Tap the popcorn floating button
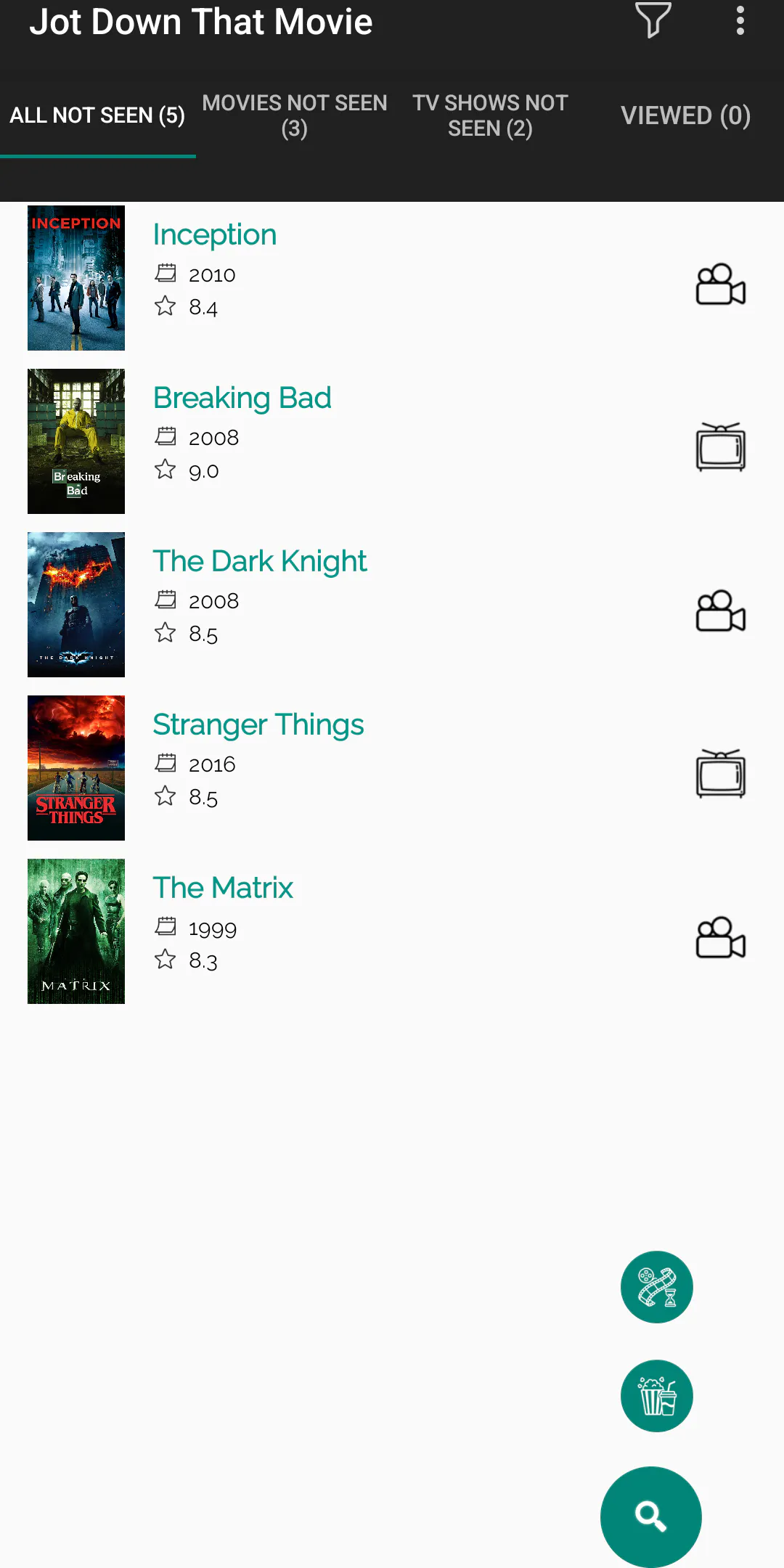 (657, 1396)
